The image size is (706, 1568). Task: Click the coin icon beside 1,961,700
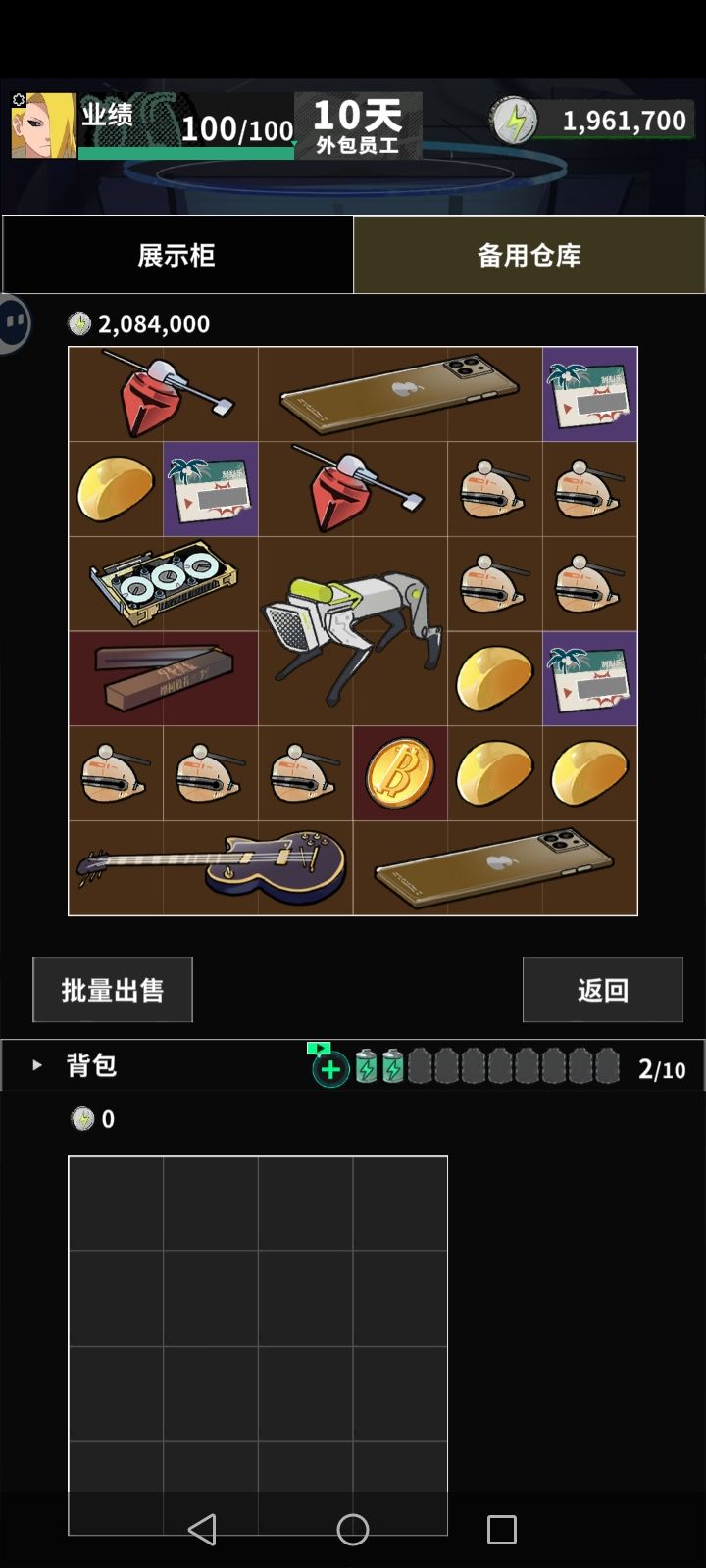pyautogui.click(x=514, y=120)
